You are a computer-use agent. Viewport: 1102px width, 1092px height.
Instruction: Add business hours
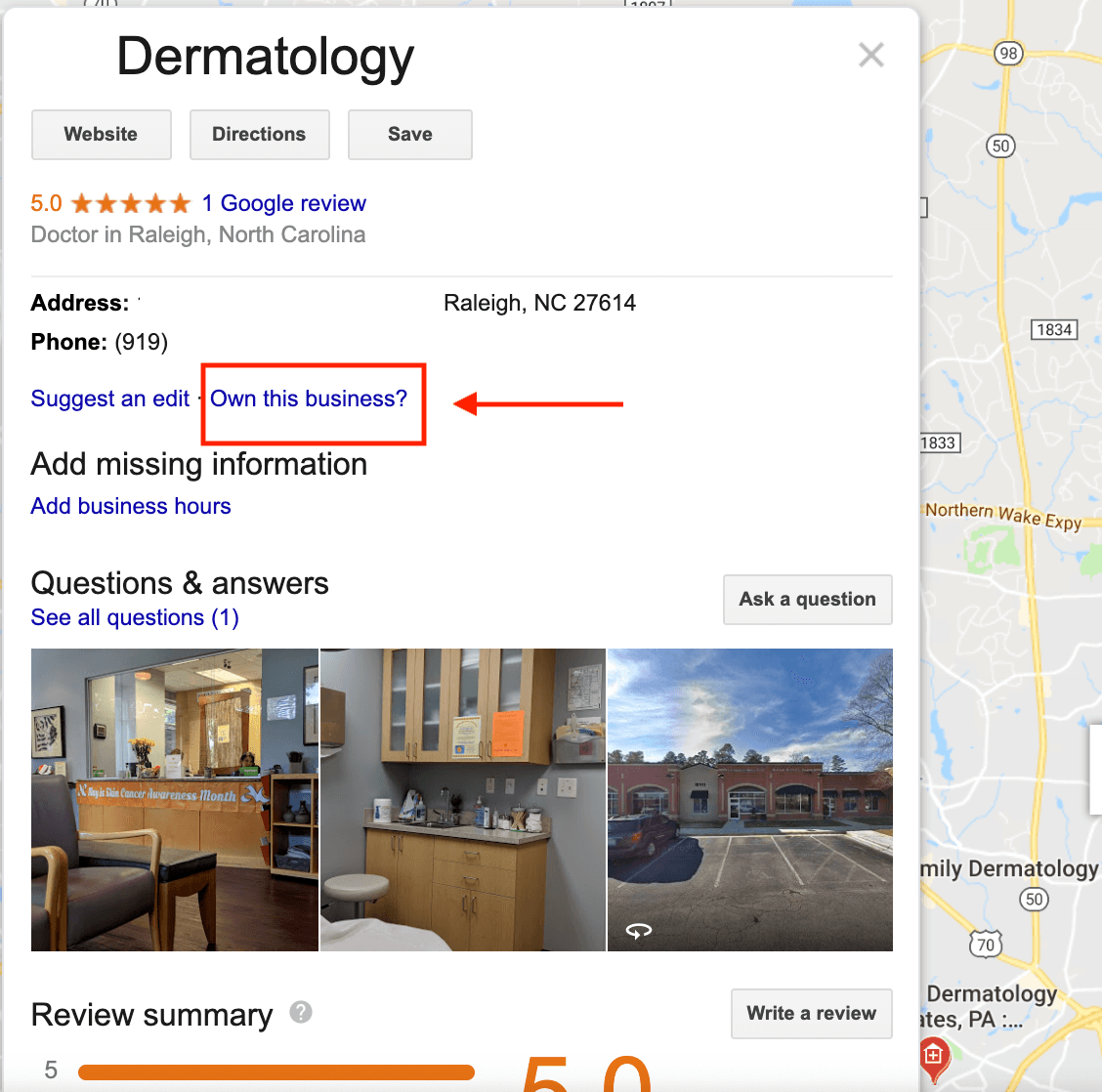tap(131, 507)
